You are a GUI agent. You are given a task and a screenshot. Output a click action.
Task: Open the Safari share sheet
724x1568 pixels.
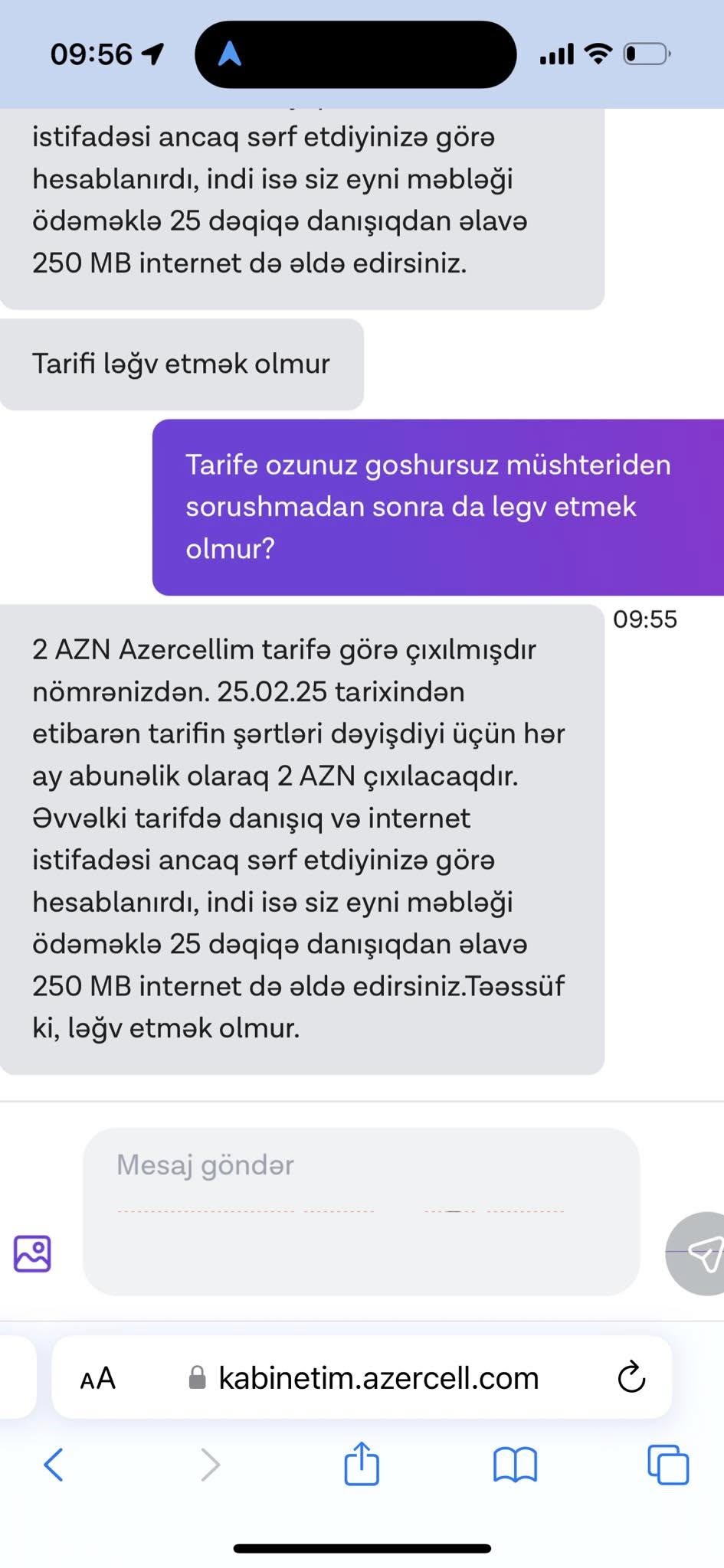click(x=362, y=1463)
